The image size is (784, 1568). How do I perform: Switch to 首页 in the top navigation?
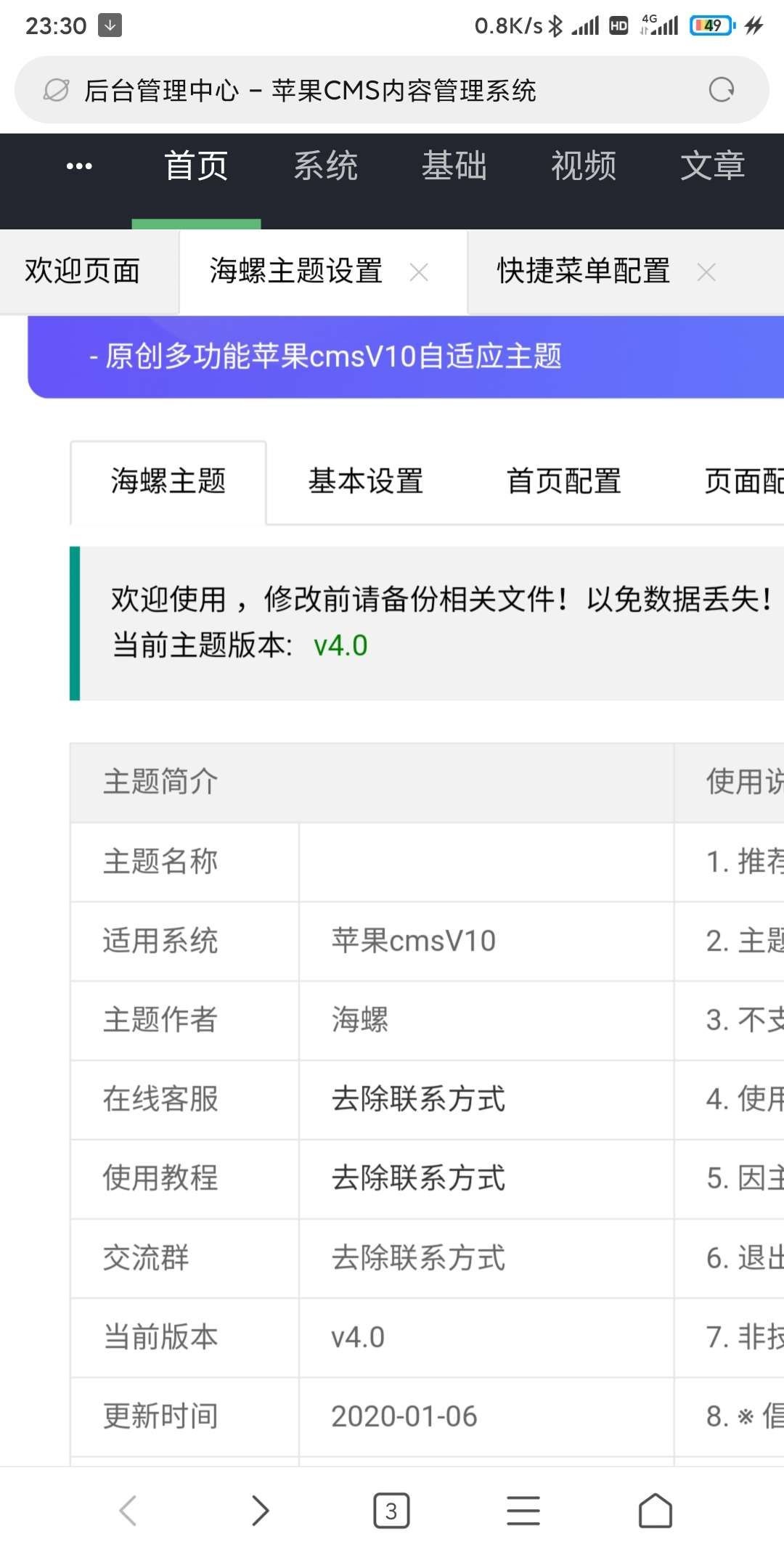coord(196,166)
